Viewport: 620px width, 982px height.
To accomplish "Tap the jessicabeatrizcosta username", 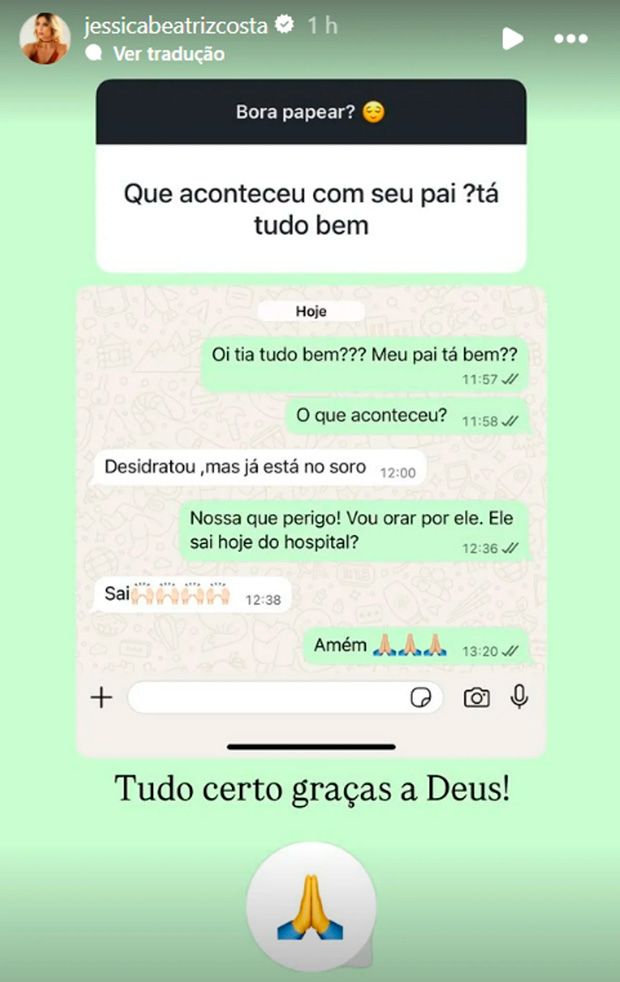I will (x=176, y=27).
